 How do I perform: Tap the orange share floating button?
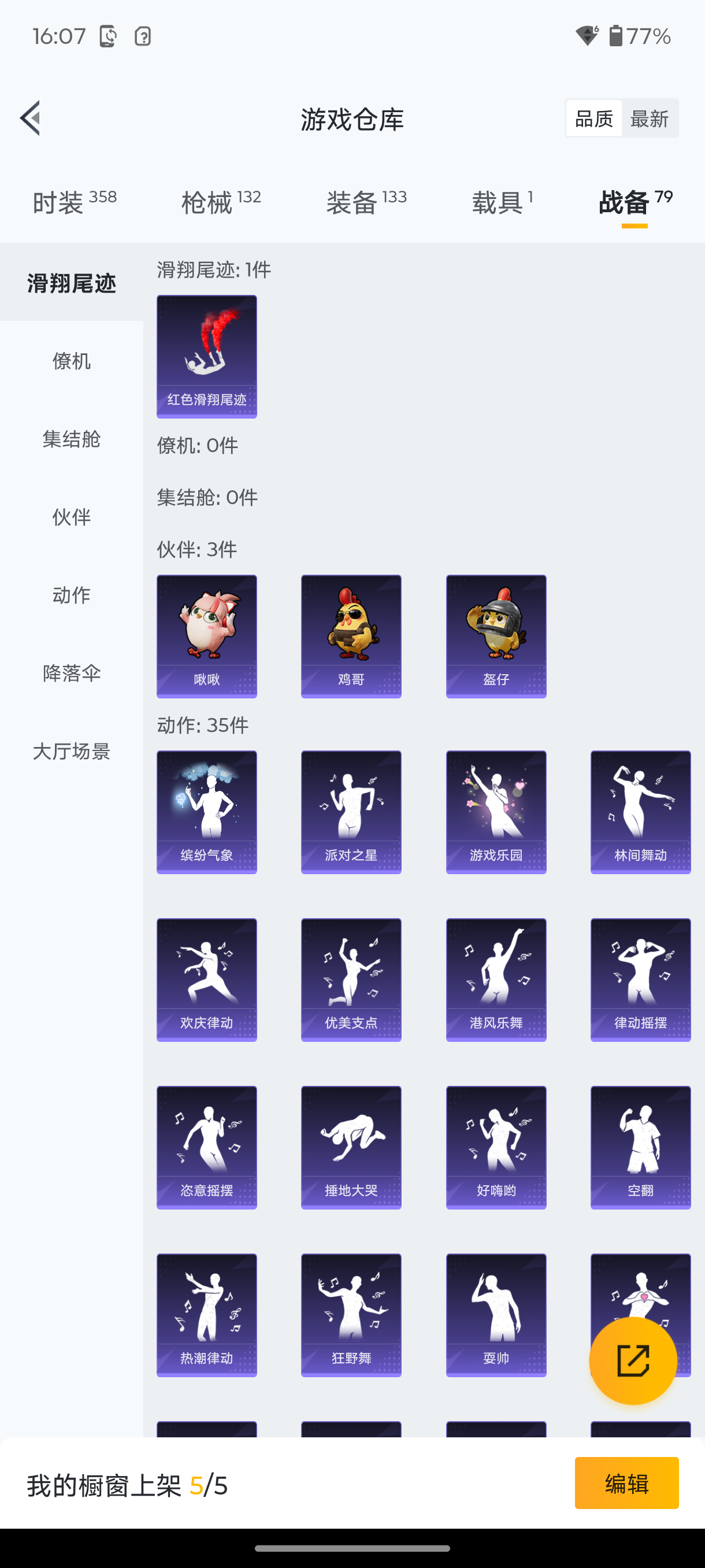point(633,1360)
